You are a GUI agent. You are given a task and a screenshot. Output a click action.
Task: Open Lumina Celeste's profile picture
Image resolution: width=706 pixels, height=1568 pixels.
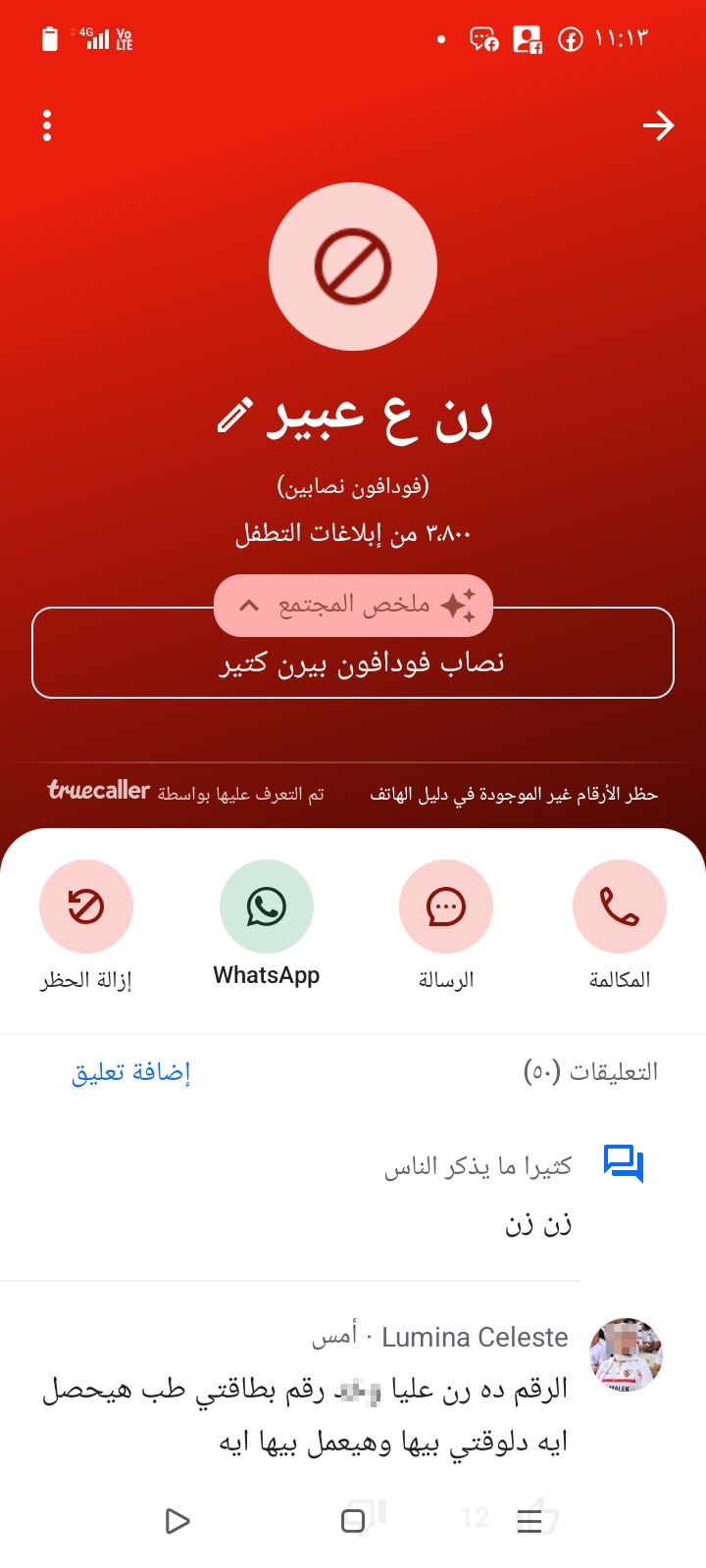point(626,1354)
